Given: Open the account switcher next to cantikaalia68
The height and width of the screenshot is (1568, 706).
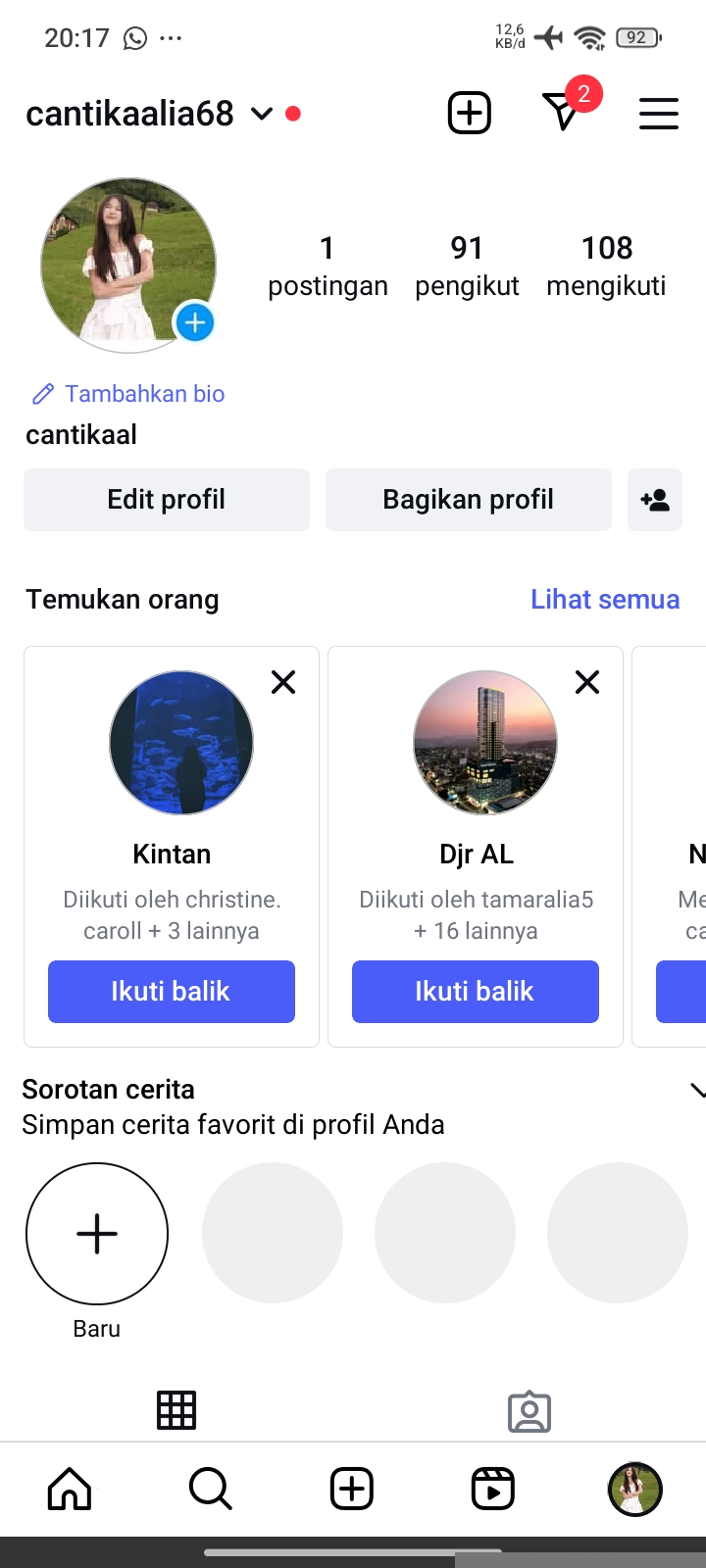Looking at the screenshot, I should point(261,114).
